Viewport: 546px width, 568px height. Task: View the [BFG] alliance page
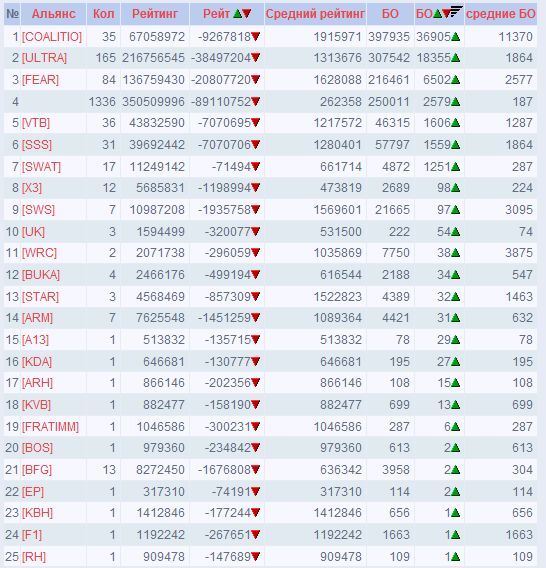pos(37,470)
